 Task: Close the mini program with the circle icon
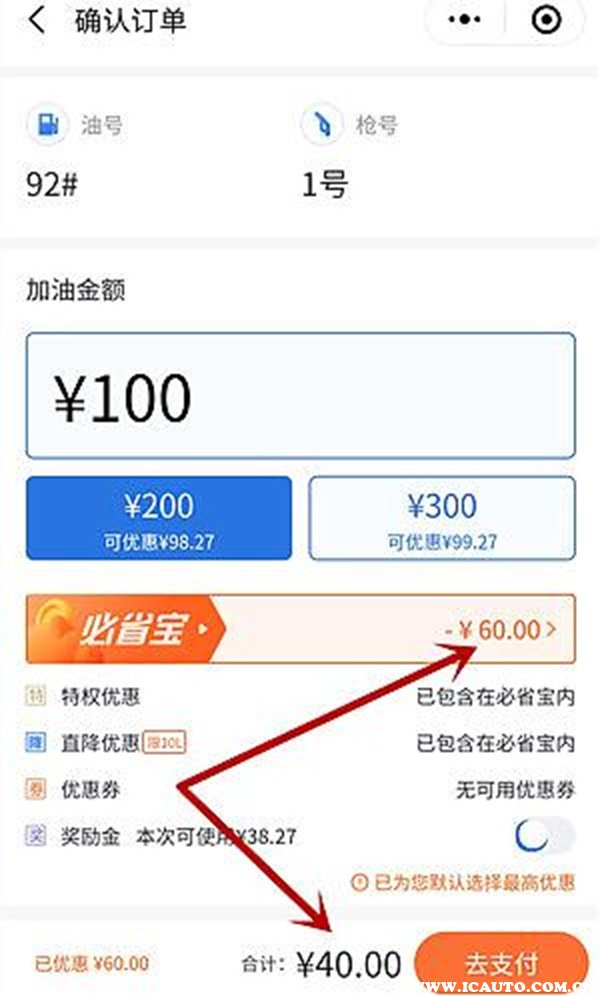(x=546, y=21)
